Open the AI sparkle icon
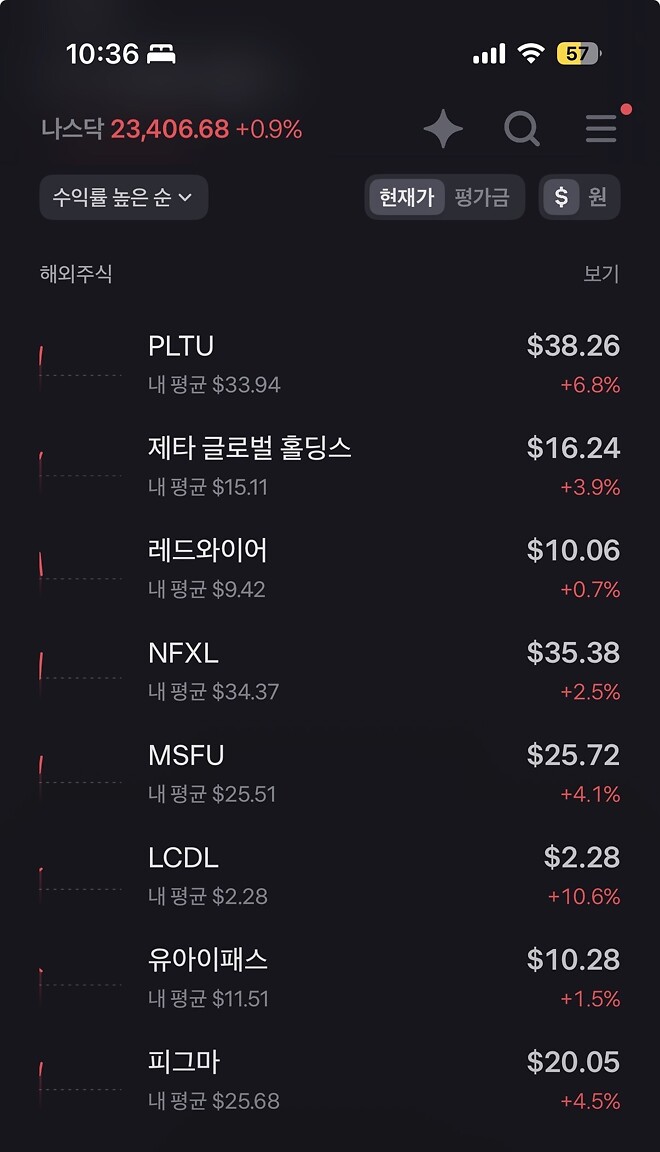Viewport: 660px width, 1152px height. (442, 129)
